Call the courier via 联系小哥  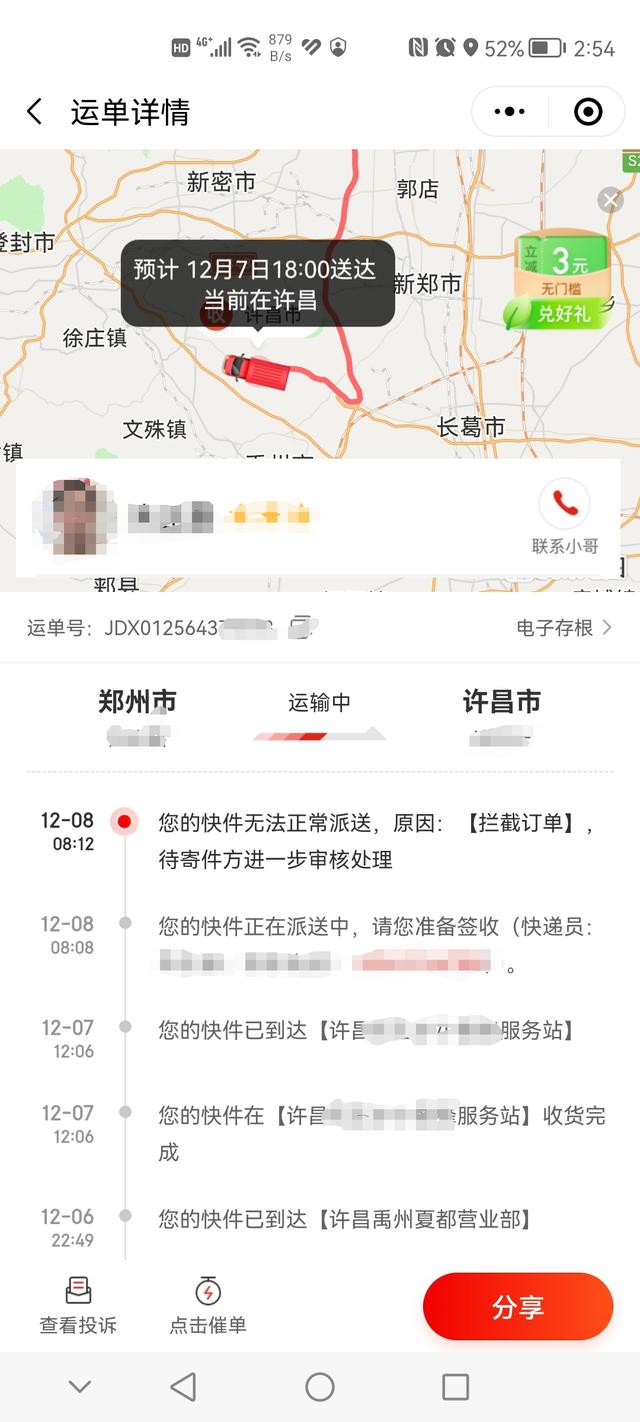tap(565, 516)
